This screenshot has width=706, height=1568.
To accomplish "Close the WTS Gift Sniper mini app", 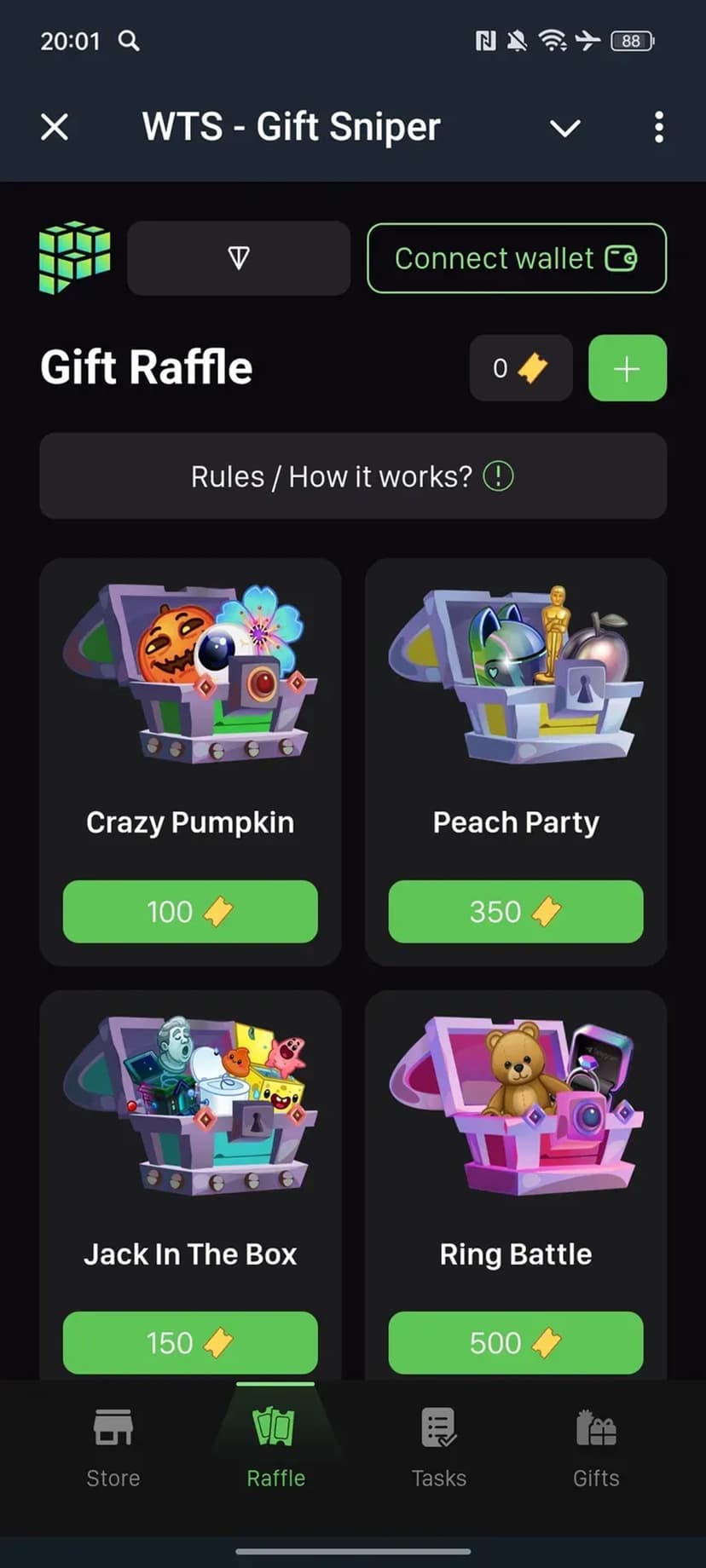I will 55,128.
